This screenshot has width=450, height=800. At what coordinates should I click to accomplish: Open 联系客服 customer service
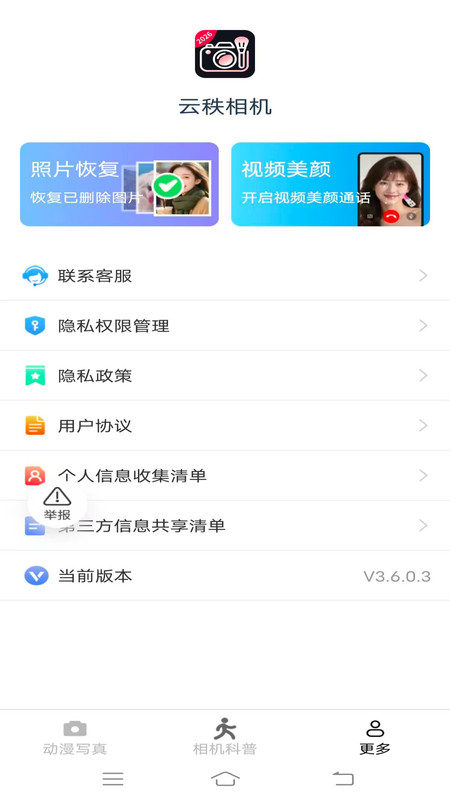(x=225, y=276)
